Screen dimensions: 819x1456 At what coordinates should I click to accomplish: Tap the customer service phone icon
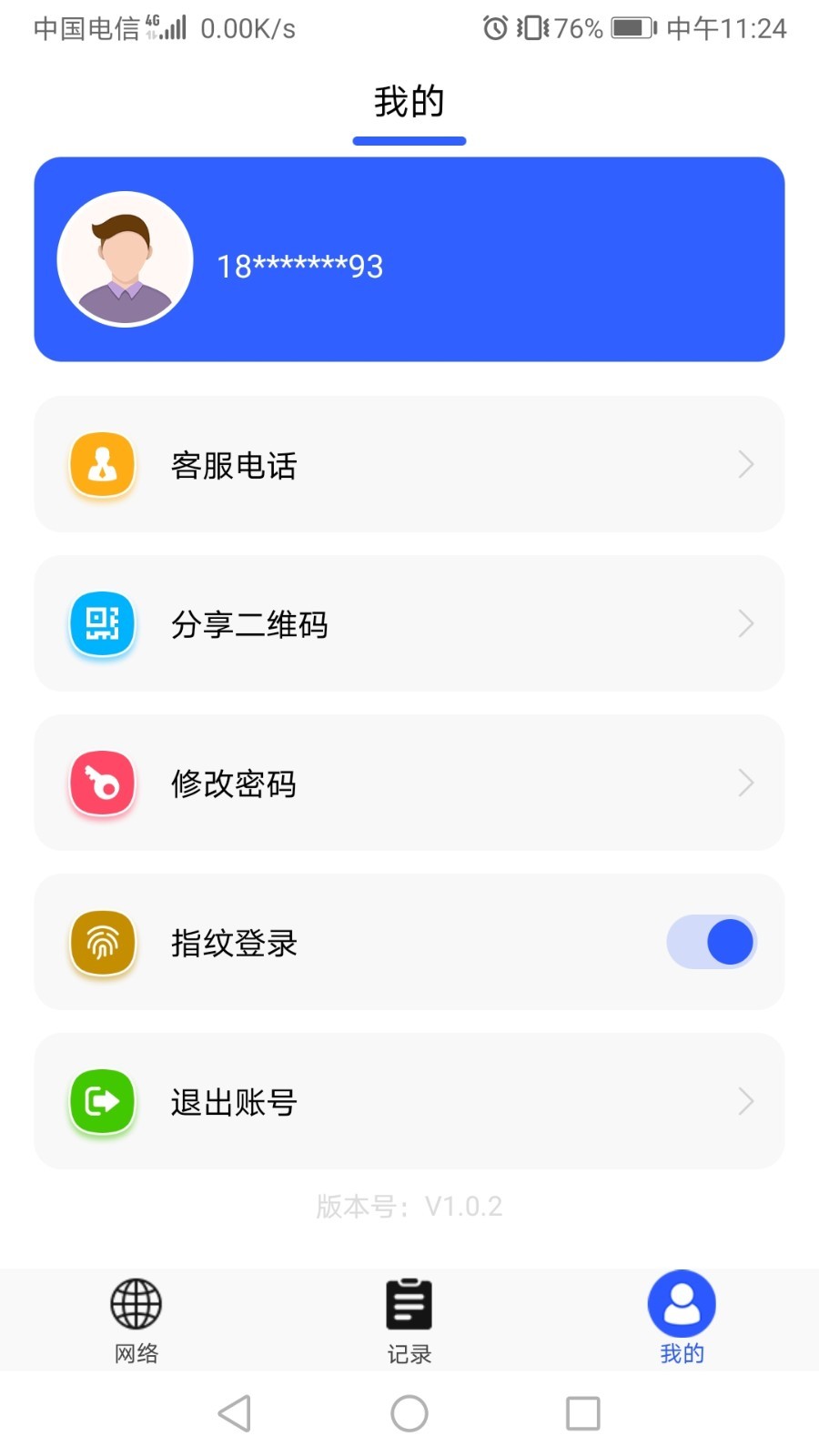pyautogui.click(x=102, y=464)
